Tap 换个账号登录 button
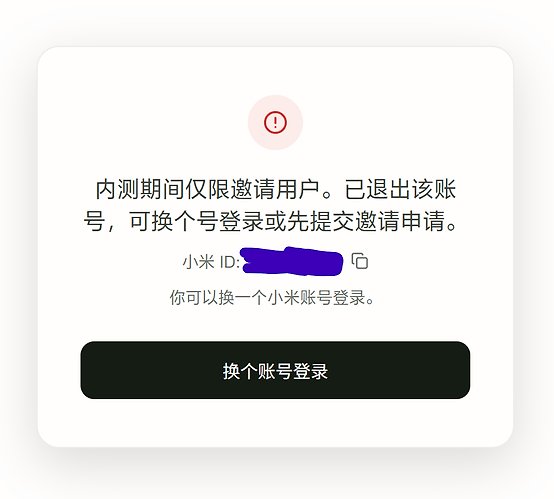554x499 pixels. pyautogui.click(x=275, y=370)
